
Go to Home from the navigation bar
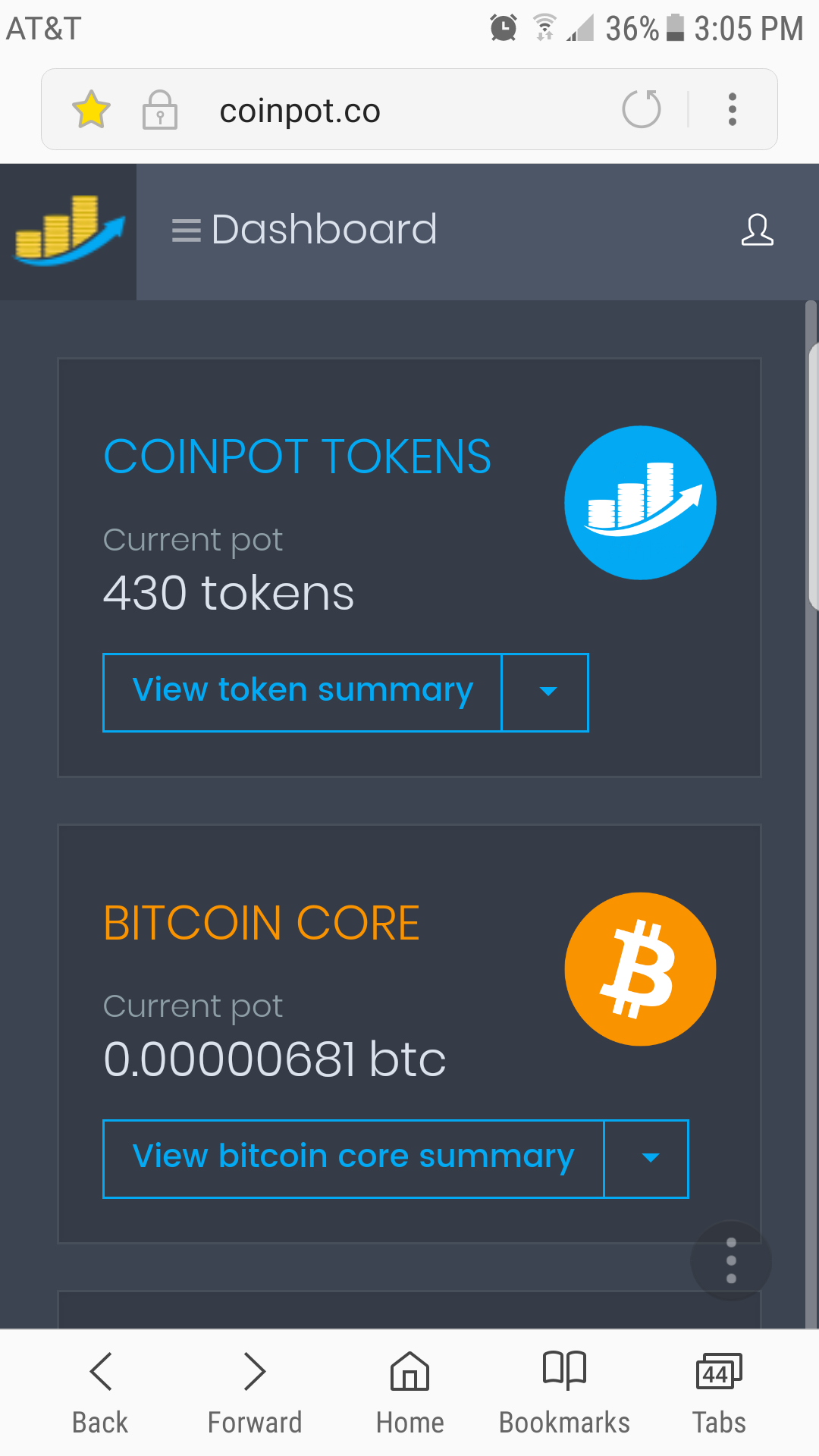(x=409, y=1392)
